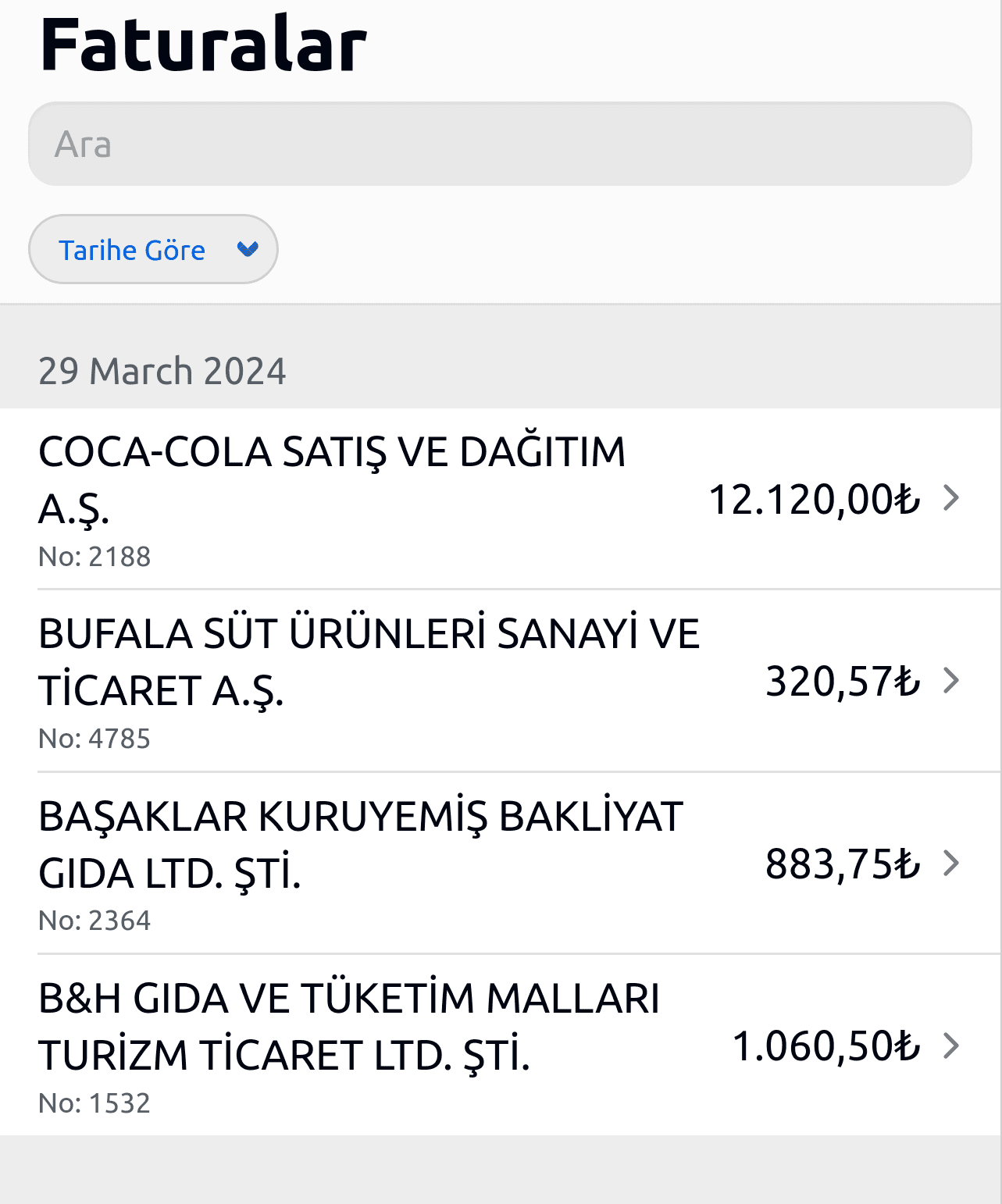This screenshot has height=1204, width=1002.
Task: Expand the Tarihe Göre sorting dropdown
Action: [152, 249]
